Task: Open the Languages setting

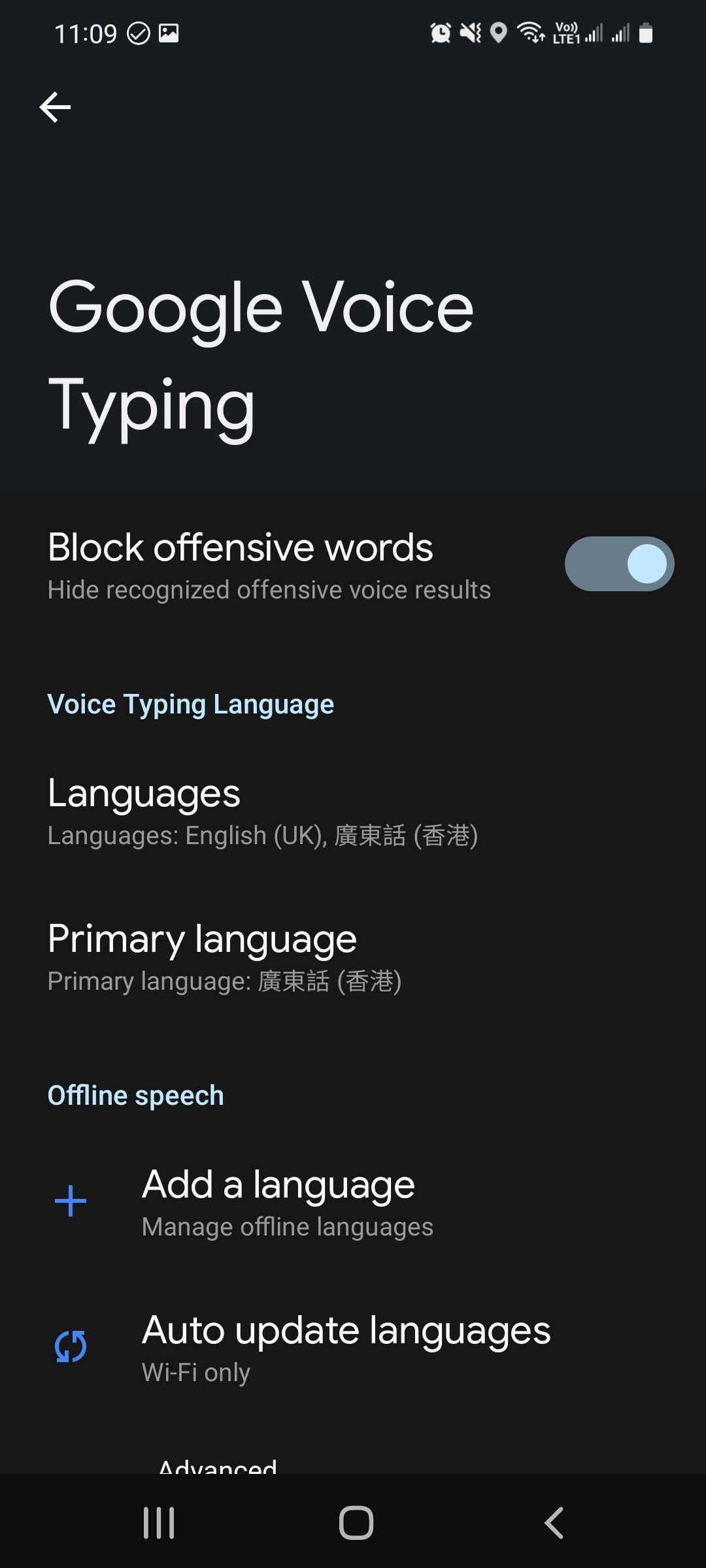Action: pos(261,811)
